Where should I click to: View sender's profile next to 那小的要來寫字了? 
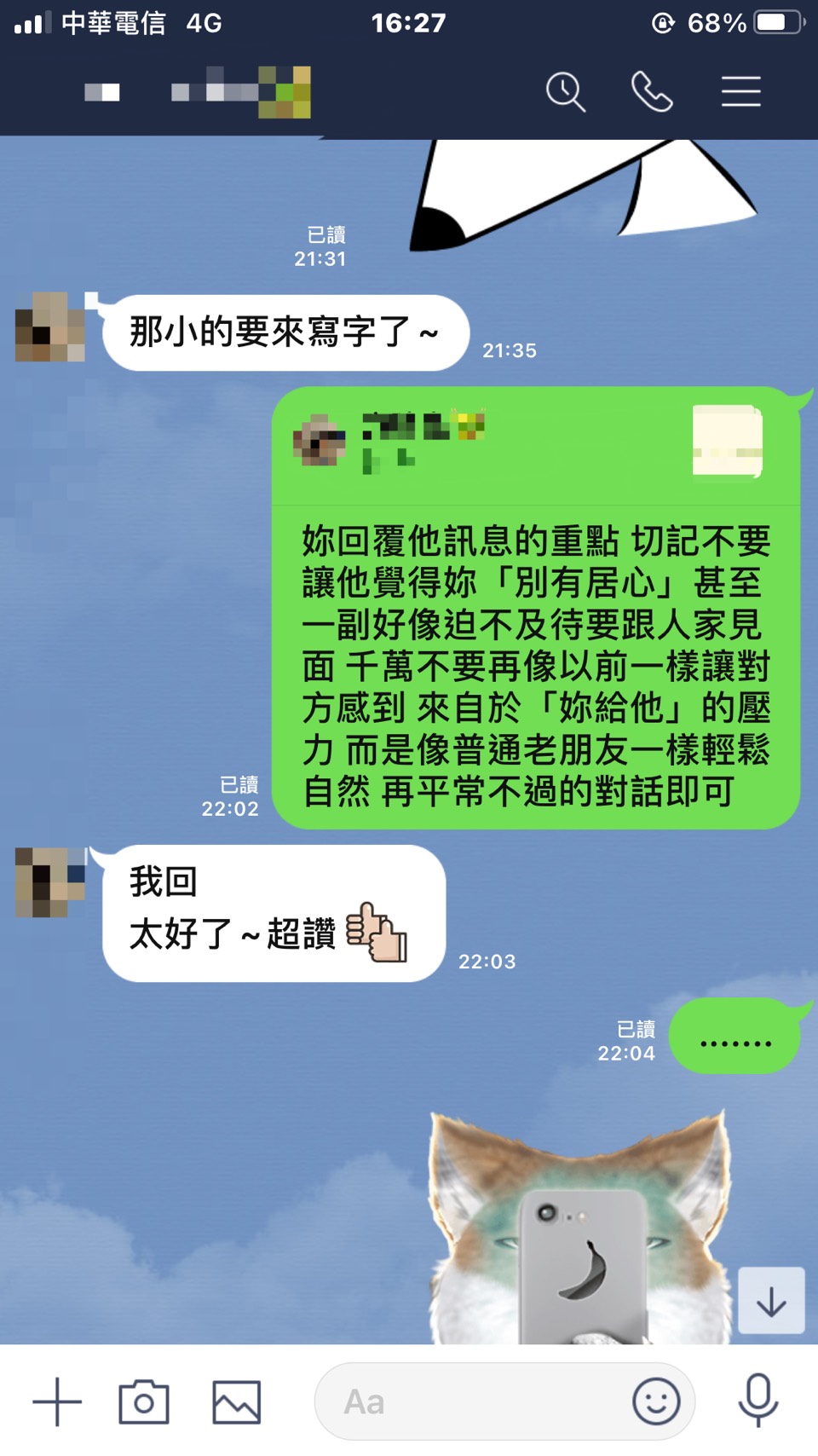click(50, 327)
